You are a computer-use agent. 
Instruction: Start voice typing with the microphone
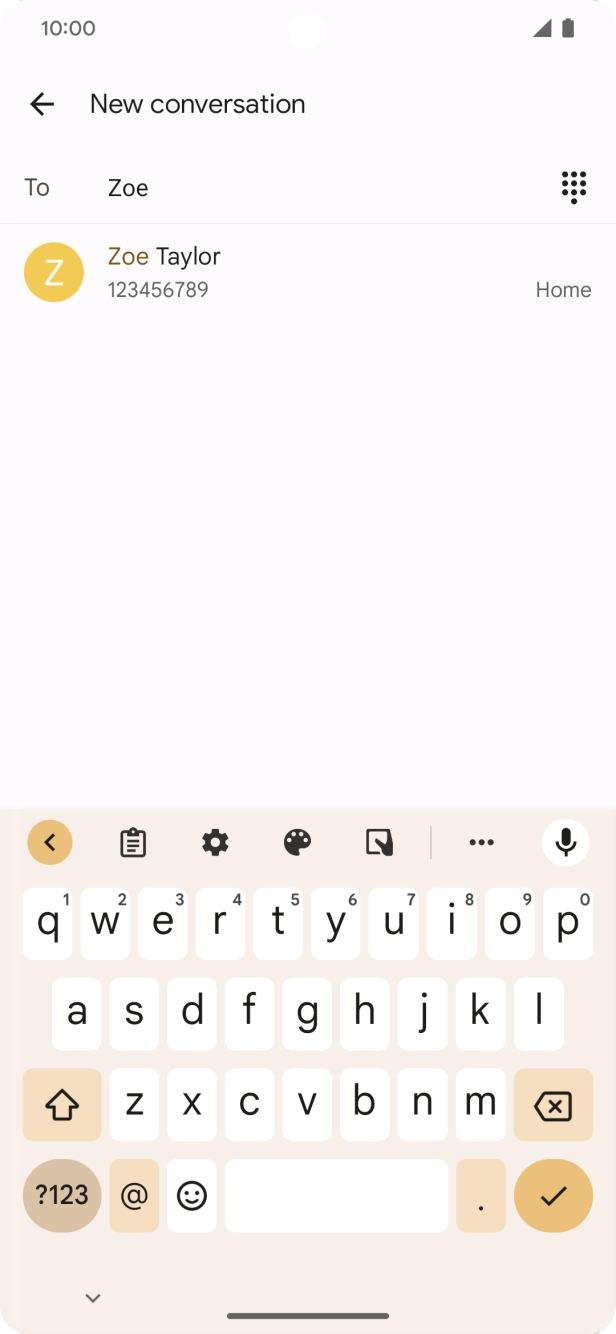[566, 843]
